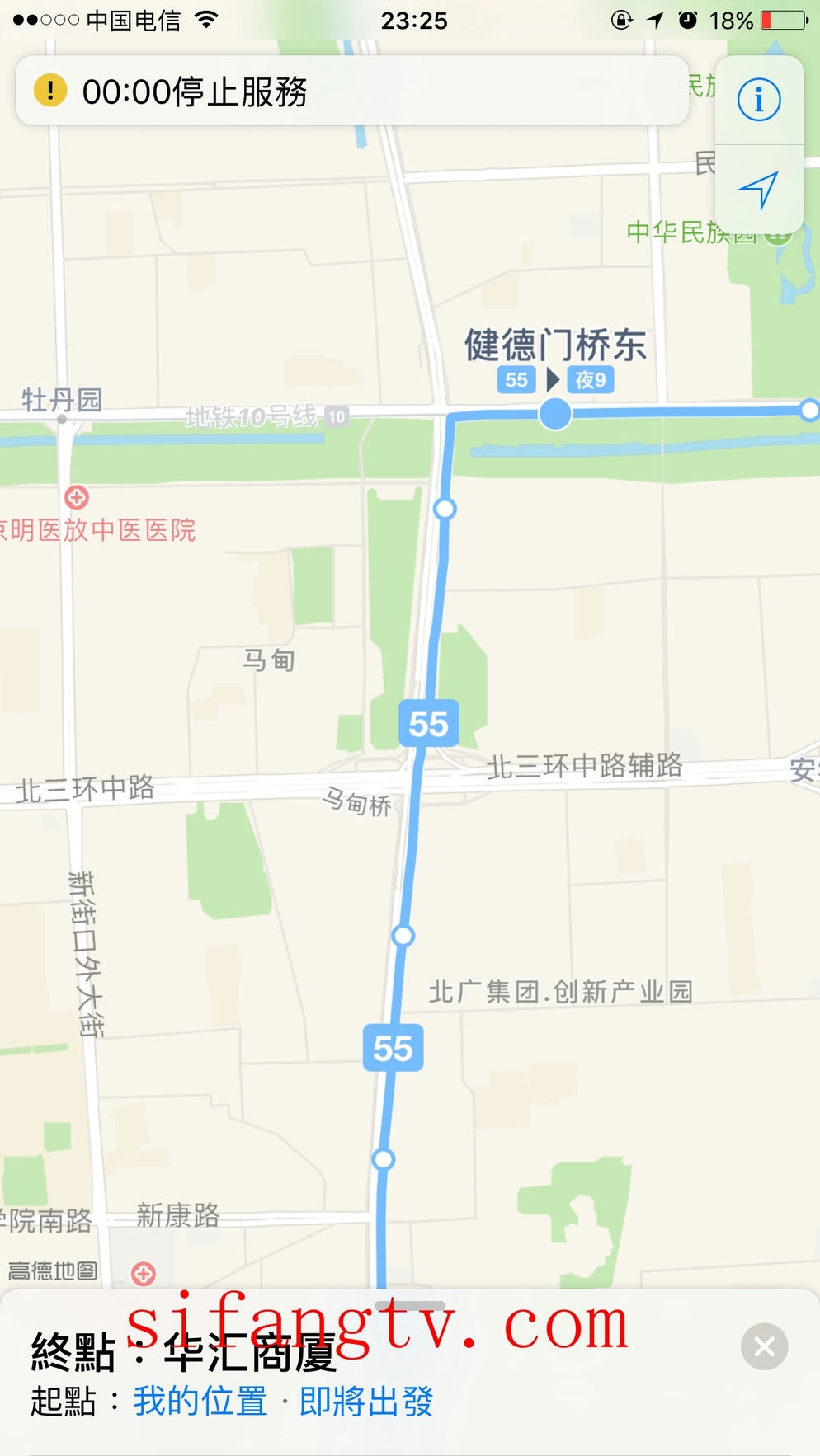Change the departure time 即將出發
The width and height of the screenshot is (820, 1456).
coord(365,1401)
